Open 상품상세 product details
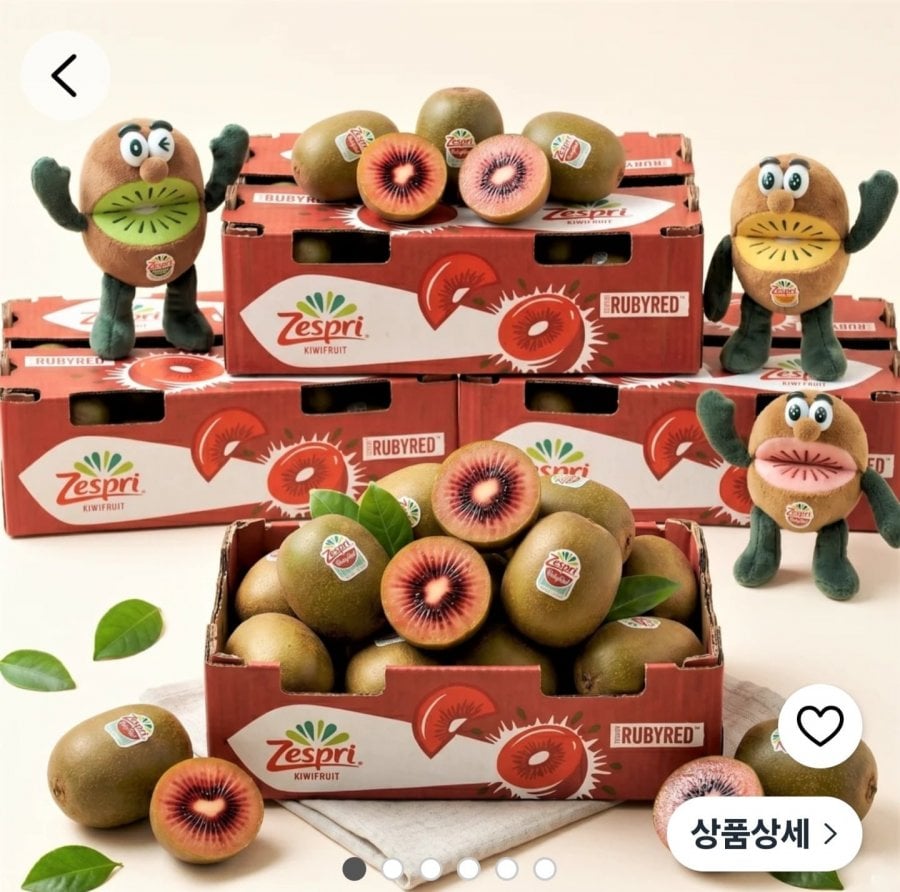This screenshot has width=900, height=892. pos(764,834)
